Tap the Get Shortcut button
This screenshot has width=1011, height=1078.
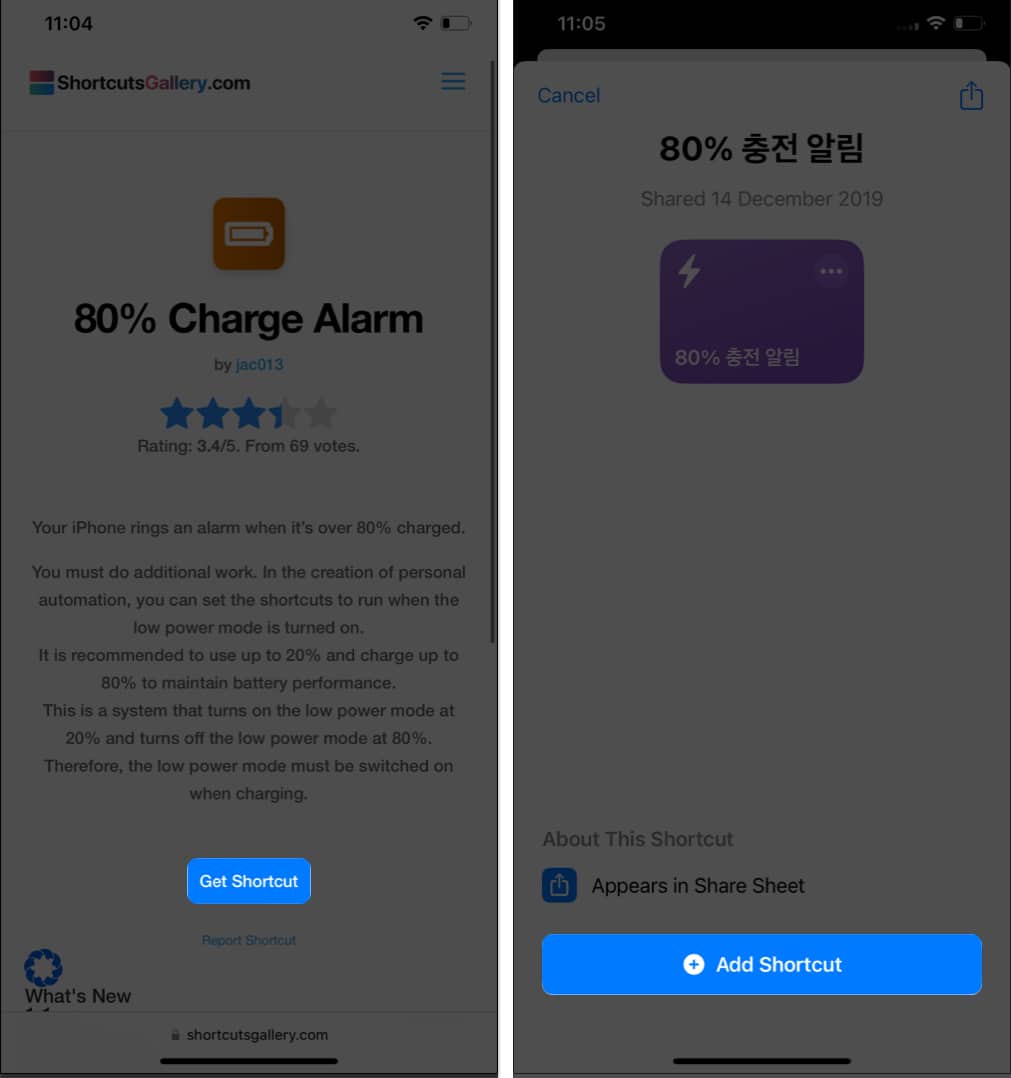pyautogui.click(x=249, y=881)
